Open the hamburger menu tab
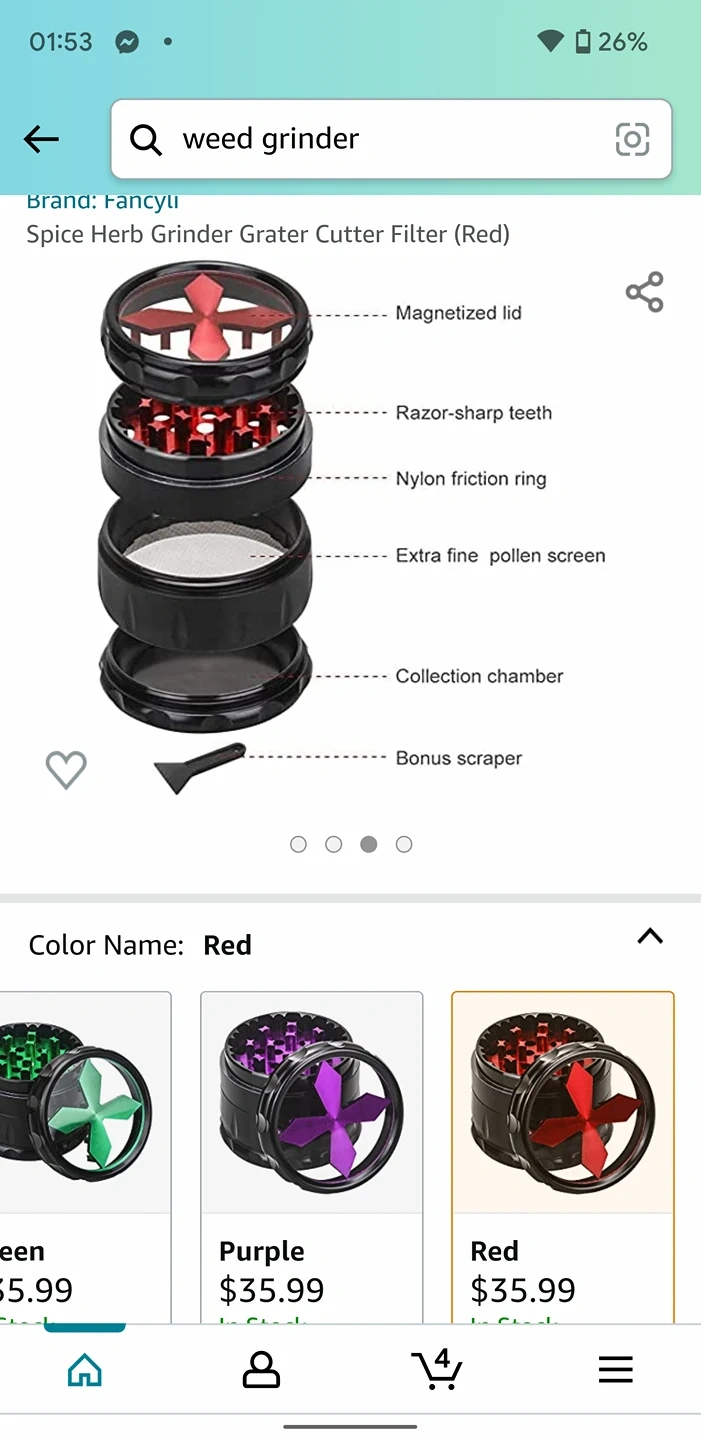701x1440 pixels. pyautogui.click(x=616, y=1369)
